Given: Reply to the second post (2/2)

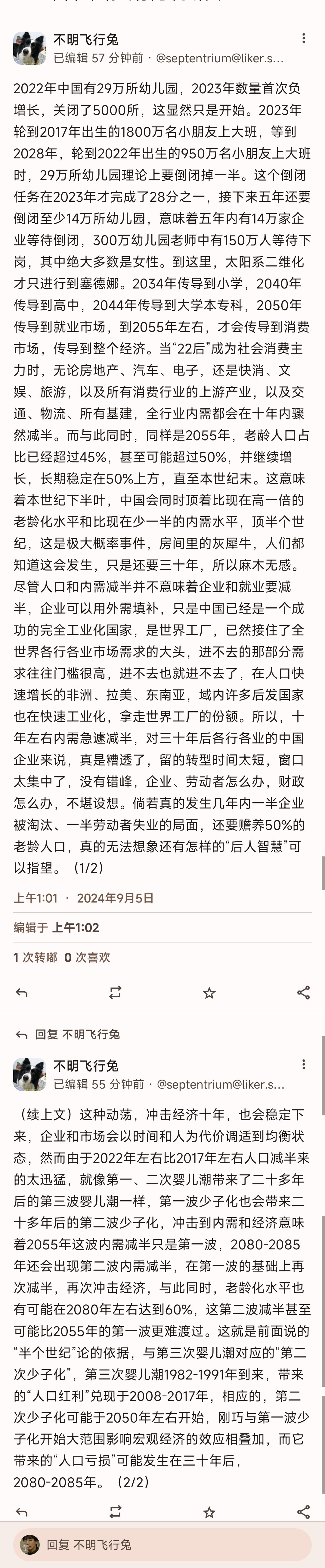Looking at the screenshot, I should [22, 1512].
